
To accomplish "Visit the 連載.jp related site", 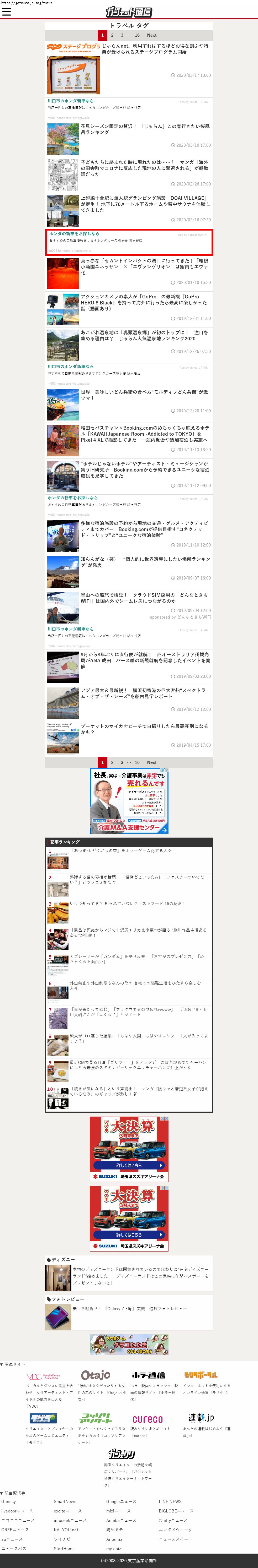I will tap(201, 1418).
